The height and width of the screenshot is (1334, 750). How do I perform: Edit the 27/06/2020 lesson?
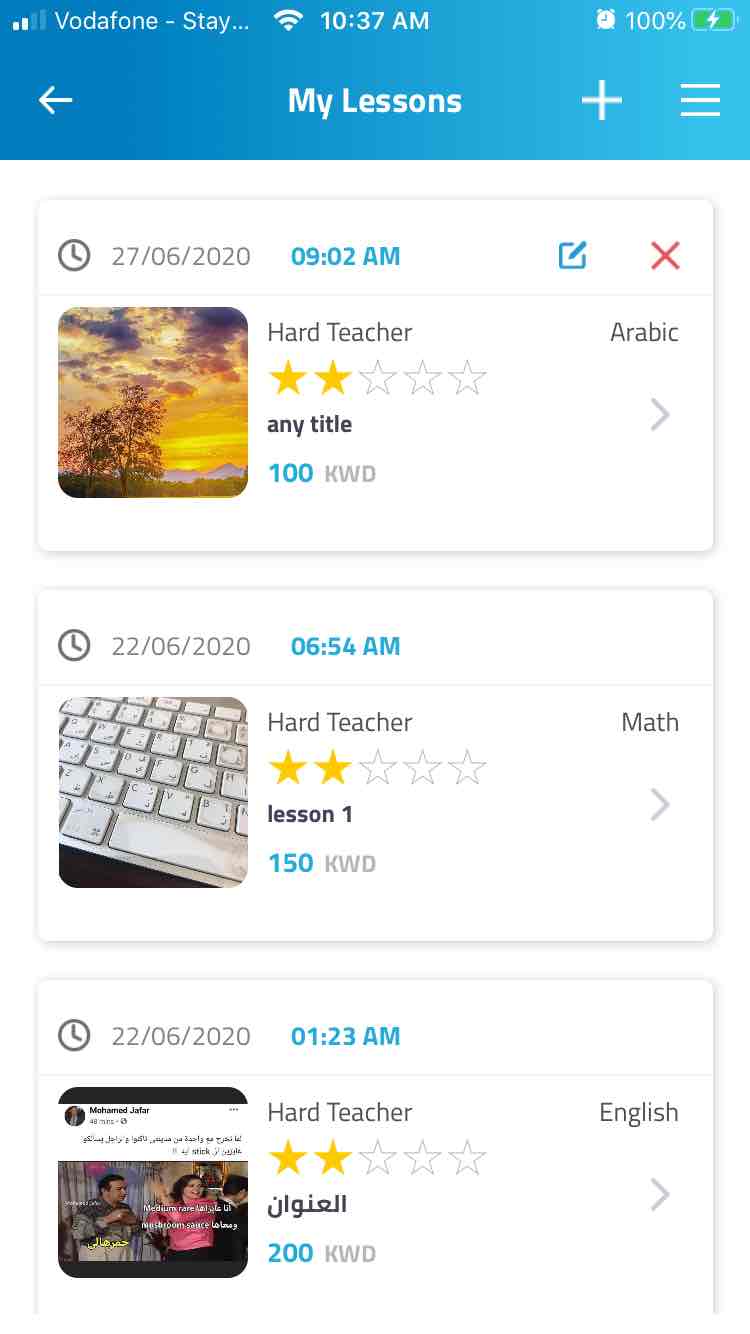572,256
